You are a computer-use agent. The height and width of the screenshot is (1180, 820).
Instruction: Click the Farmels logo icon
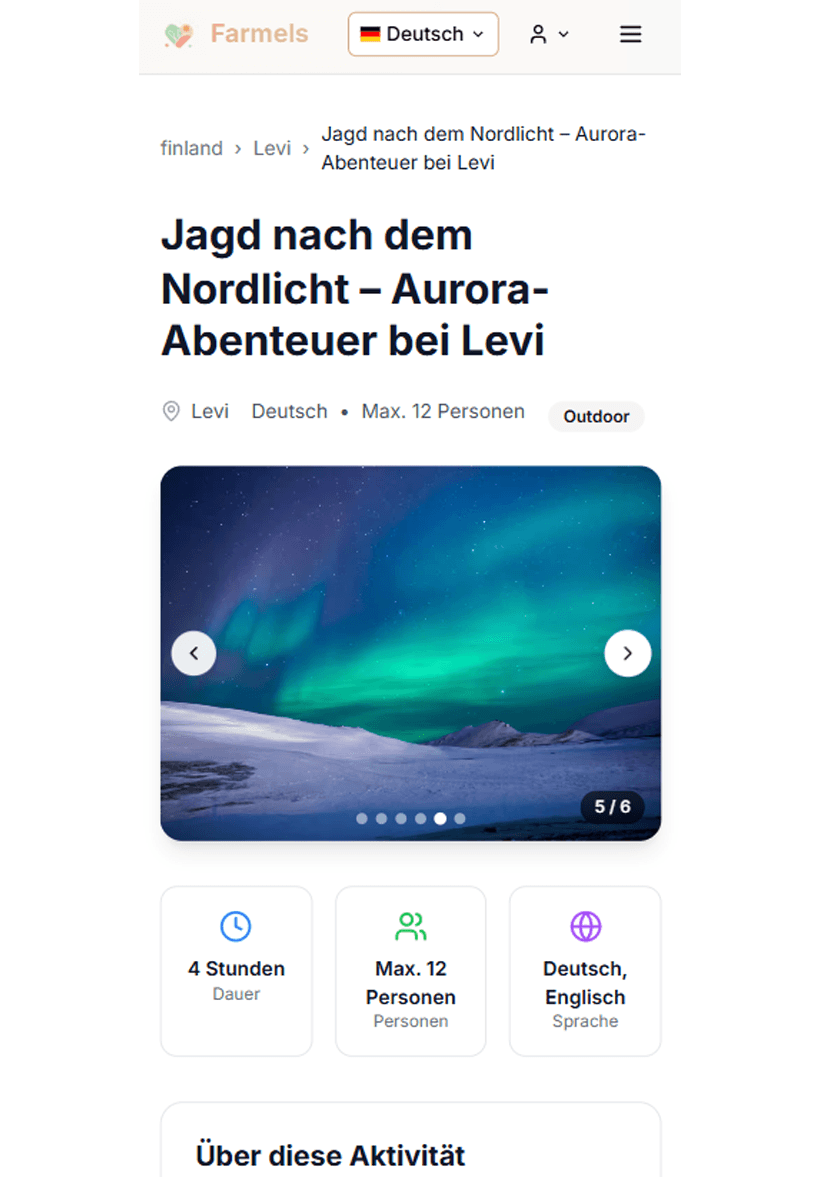[x=179, y=33]
